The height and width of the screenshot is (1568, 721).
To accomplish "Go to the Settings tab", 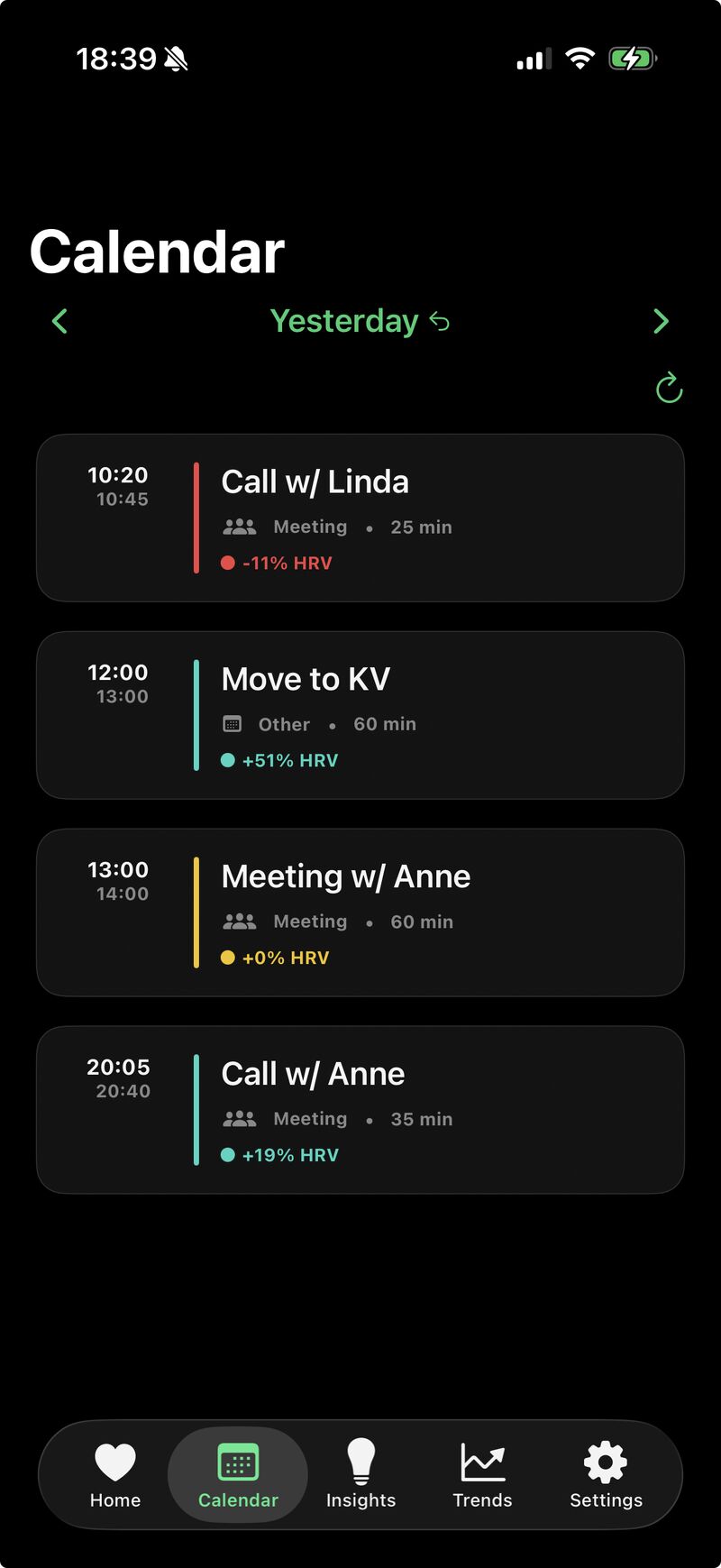I will click(606, 1475).
